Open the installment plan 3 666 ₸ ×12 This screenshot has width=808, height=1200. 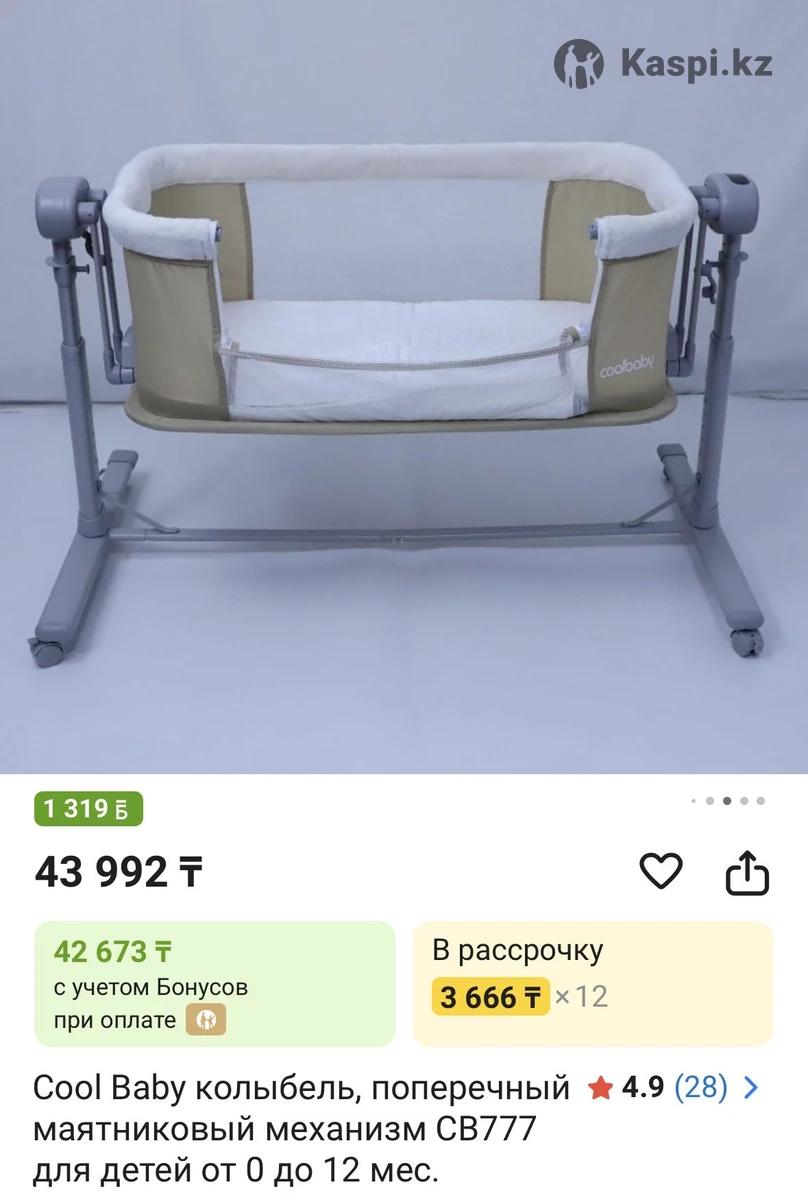[592, 983]
